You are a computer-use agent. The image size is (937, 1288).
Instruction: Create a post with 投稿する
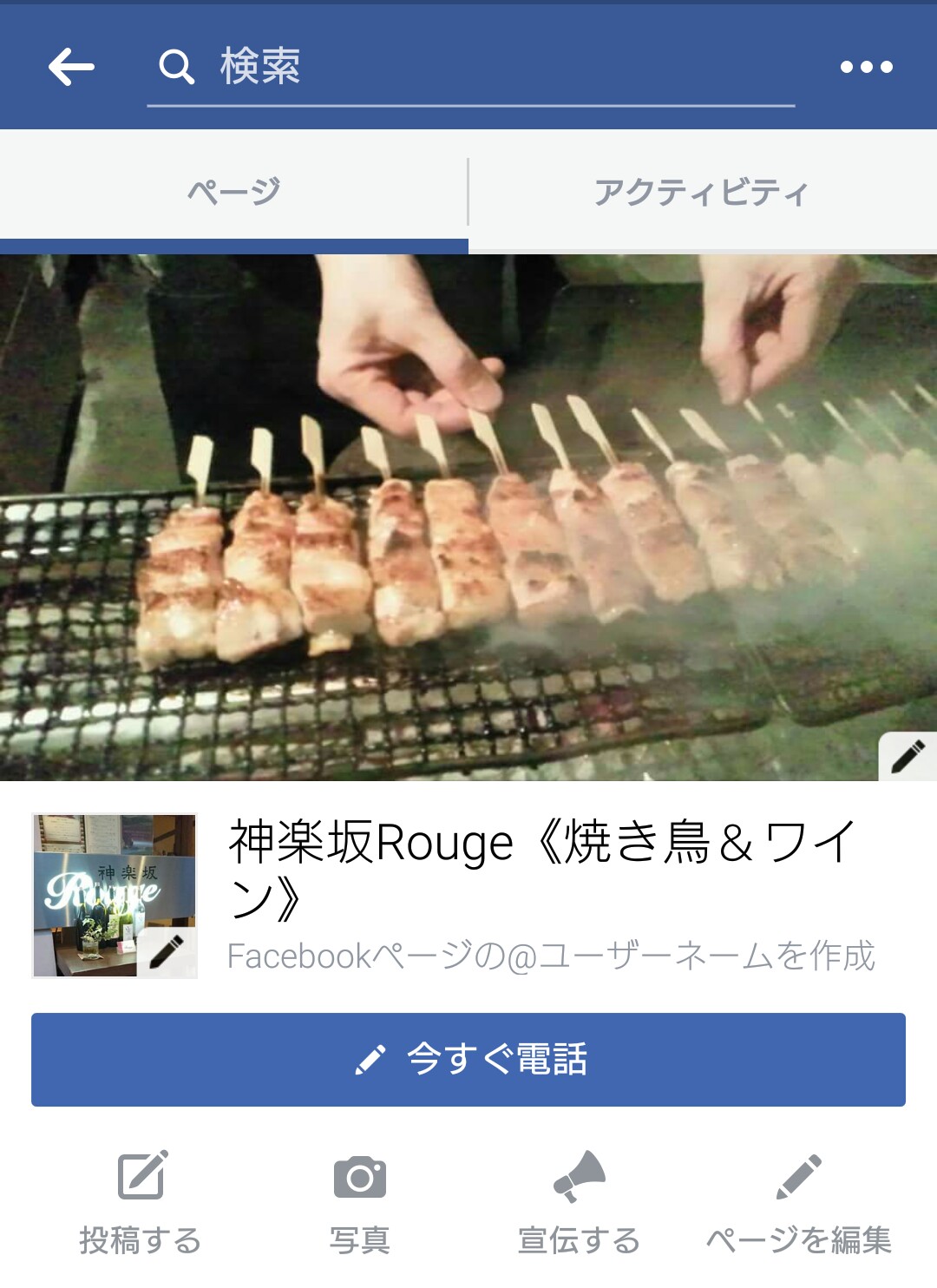pyautogui.click(x=141, y=1202)
